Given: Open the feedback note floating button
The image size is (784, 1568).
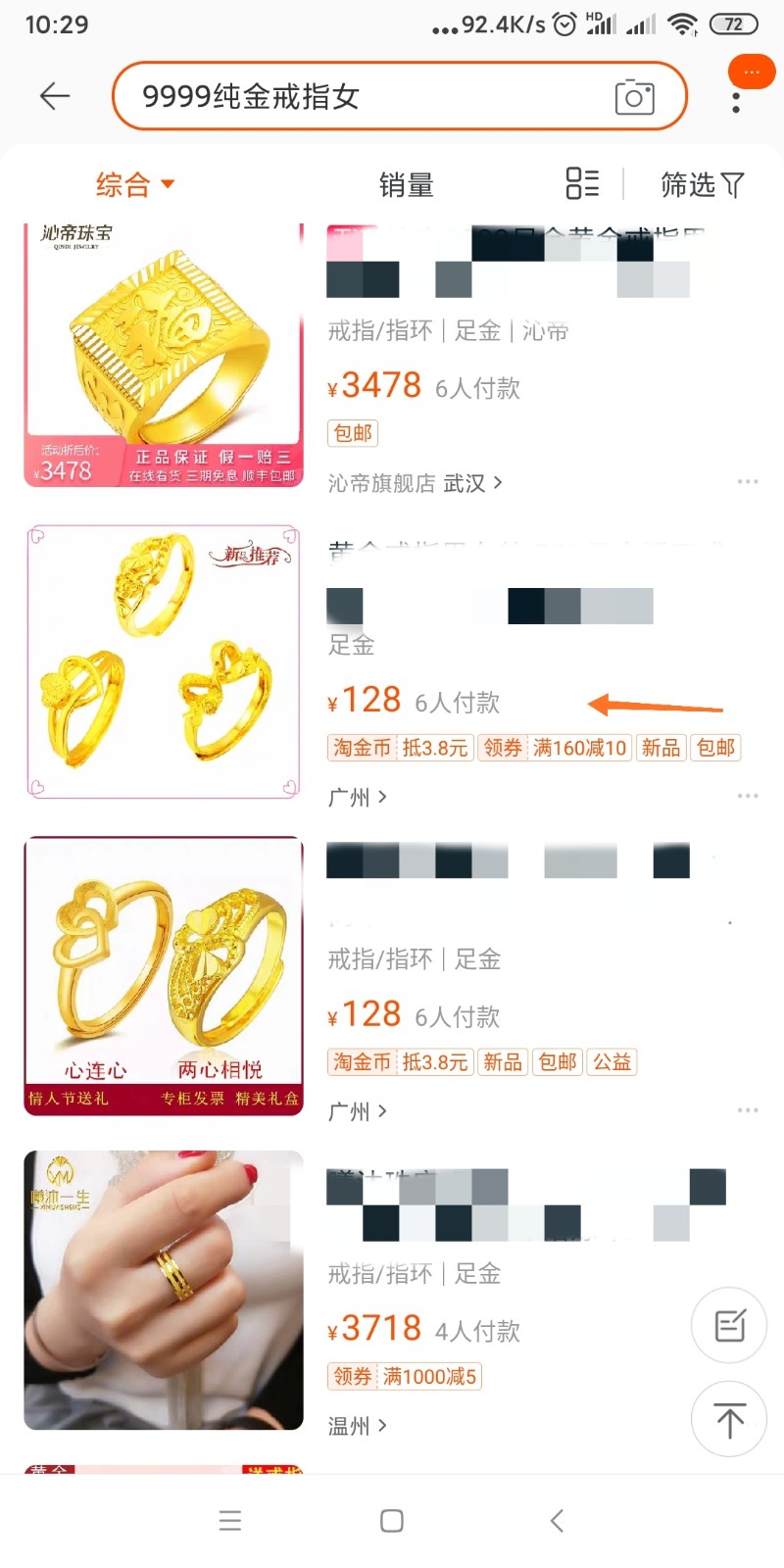Looking at the screenshot, I should click(x=729, y=1325).
